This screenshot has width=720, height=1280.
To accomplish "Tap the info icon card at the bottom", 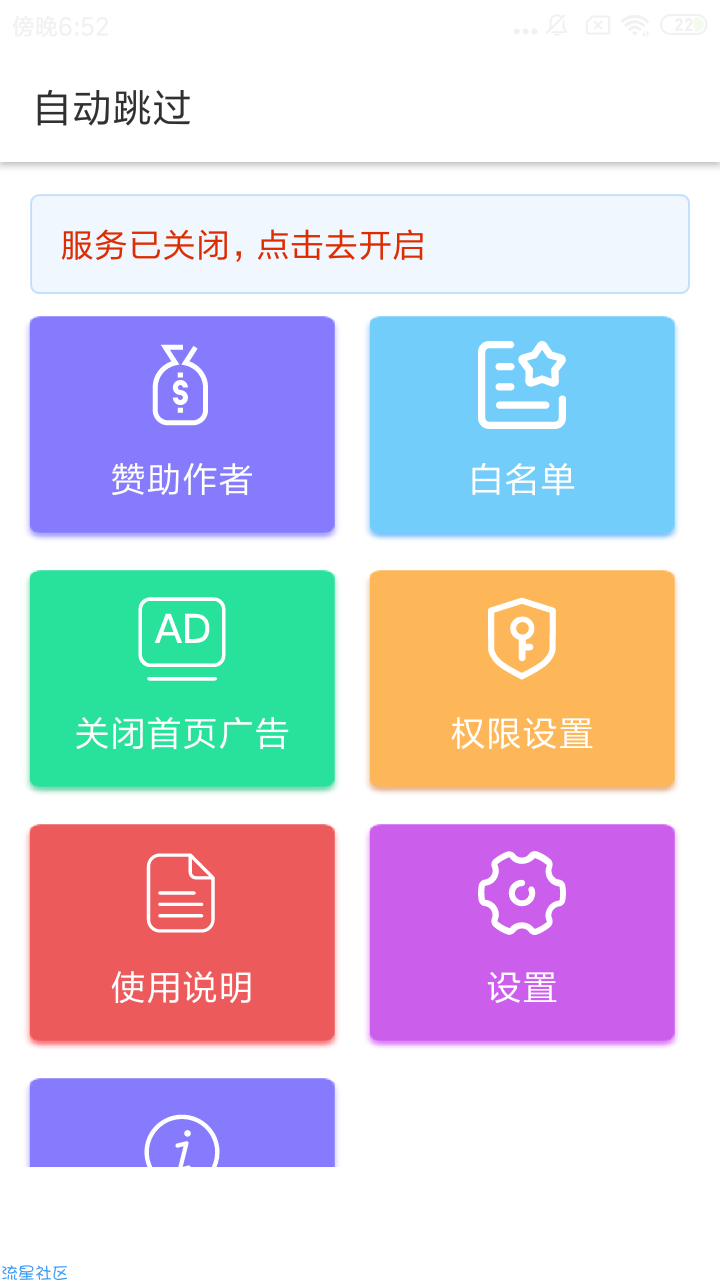I will (x=182, y=1123).
